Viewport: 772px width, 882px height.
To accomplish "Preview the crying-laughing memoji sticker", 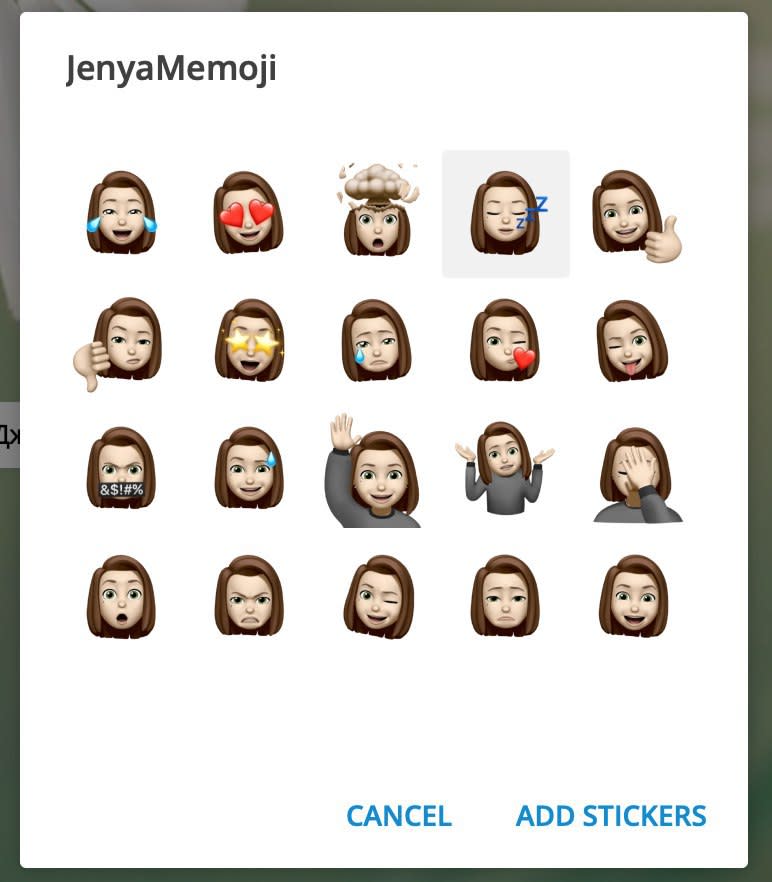I will (121, 213).
